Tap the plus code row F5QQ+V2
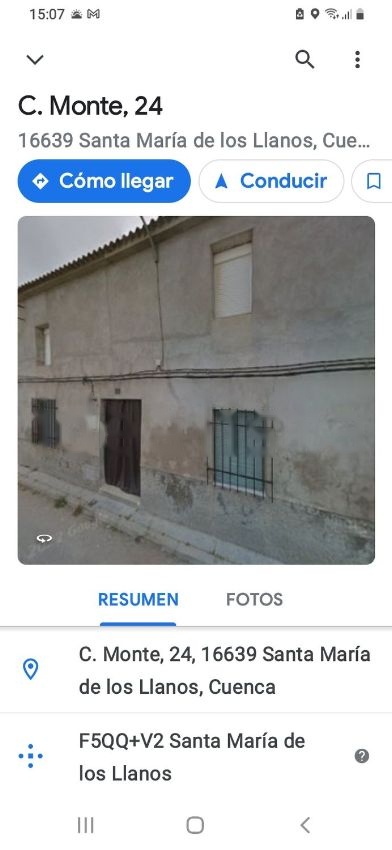Image resolution: width=392 pixels, height=850 pixels. (196, 757)
